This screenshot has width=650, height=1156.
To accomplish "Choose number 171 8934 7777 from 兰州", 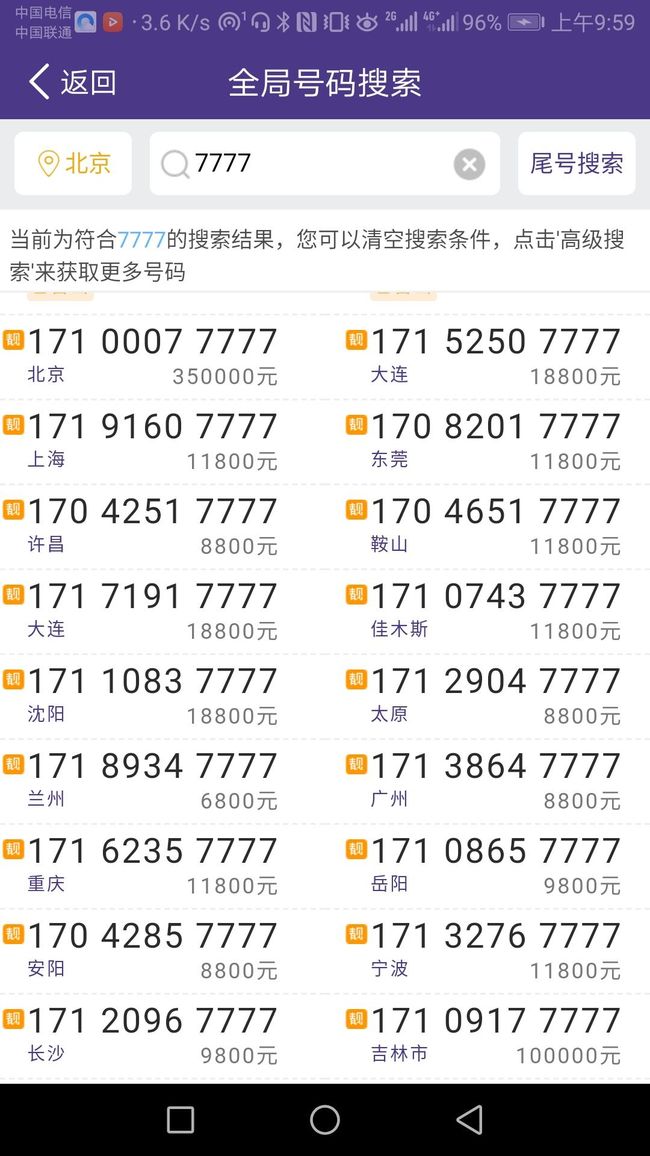I will click(x=162, y=781).
